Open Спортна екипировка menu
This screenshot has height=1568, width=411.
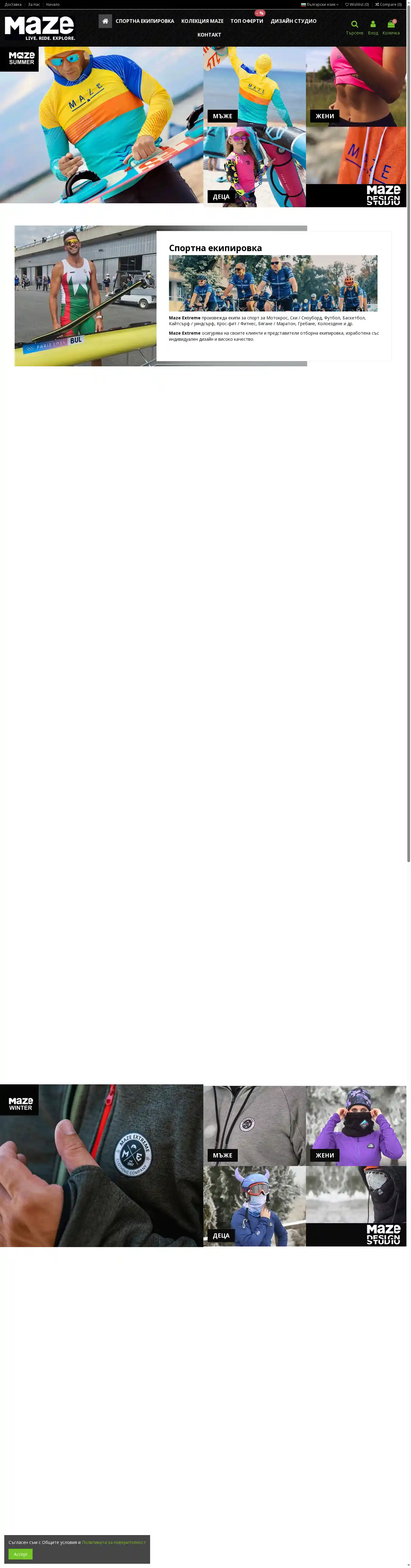145,21
